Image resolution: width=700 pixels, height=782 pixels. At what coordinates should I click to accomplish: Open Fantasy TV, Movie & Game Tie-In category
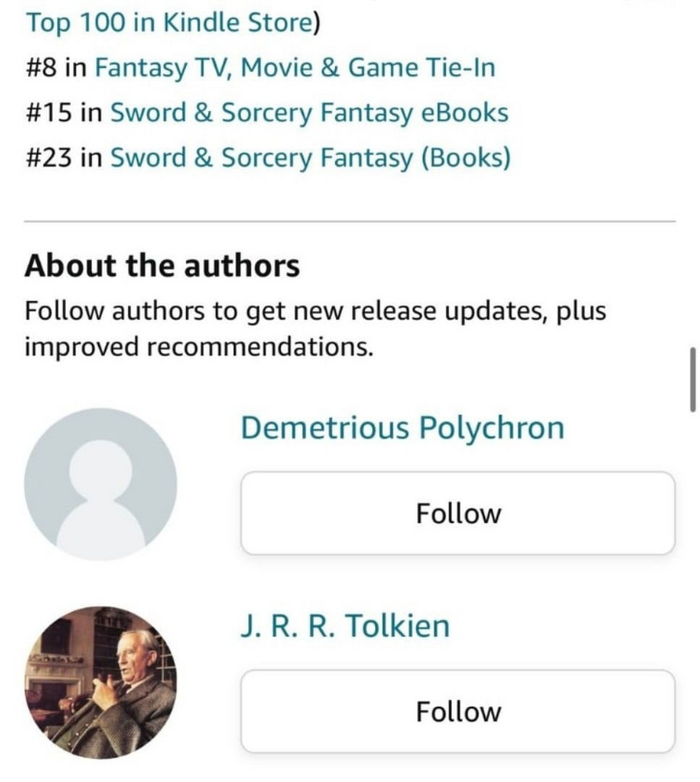(294, 67)
